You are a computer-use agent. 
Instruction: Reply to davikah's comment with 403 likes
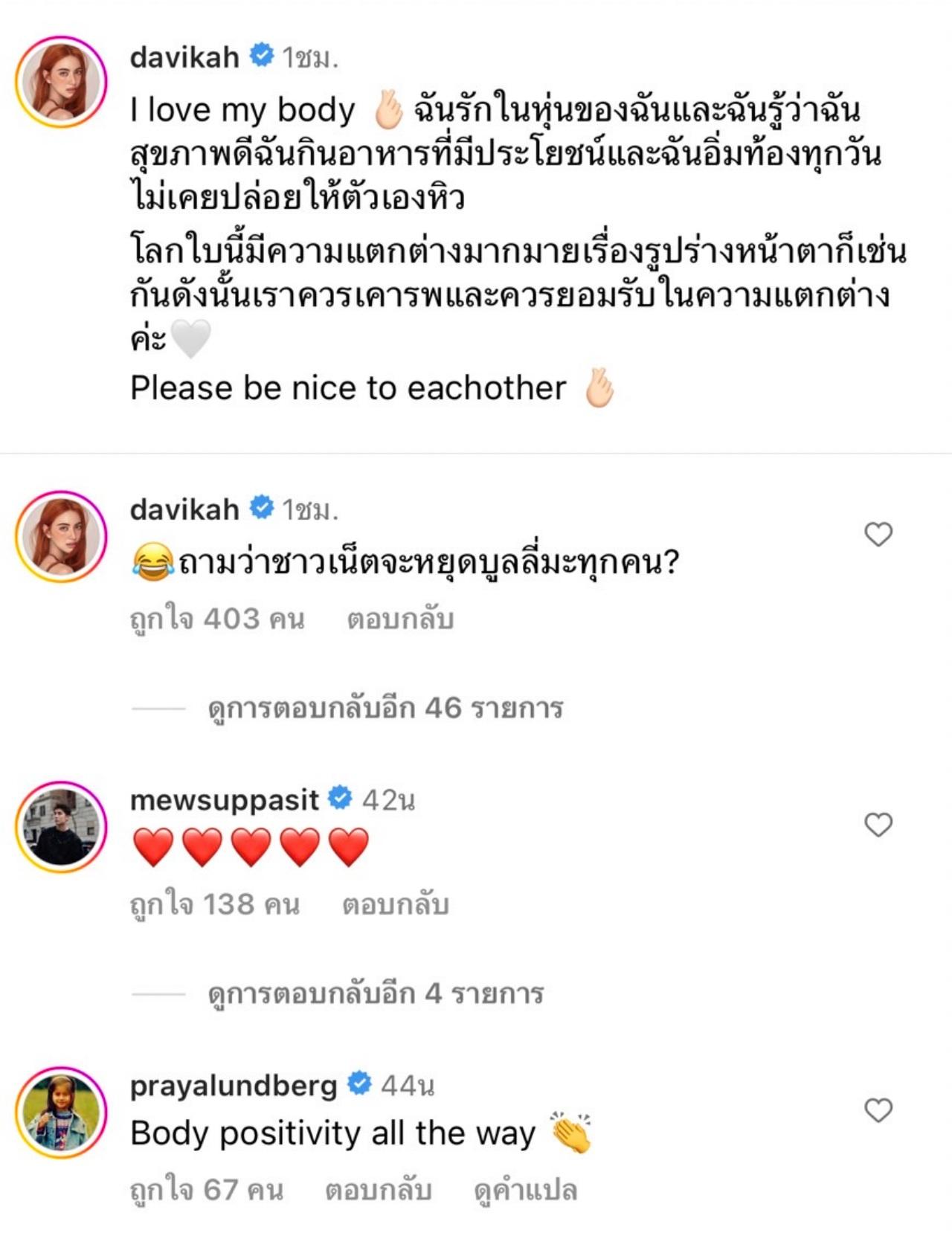[400, 619]
